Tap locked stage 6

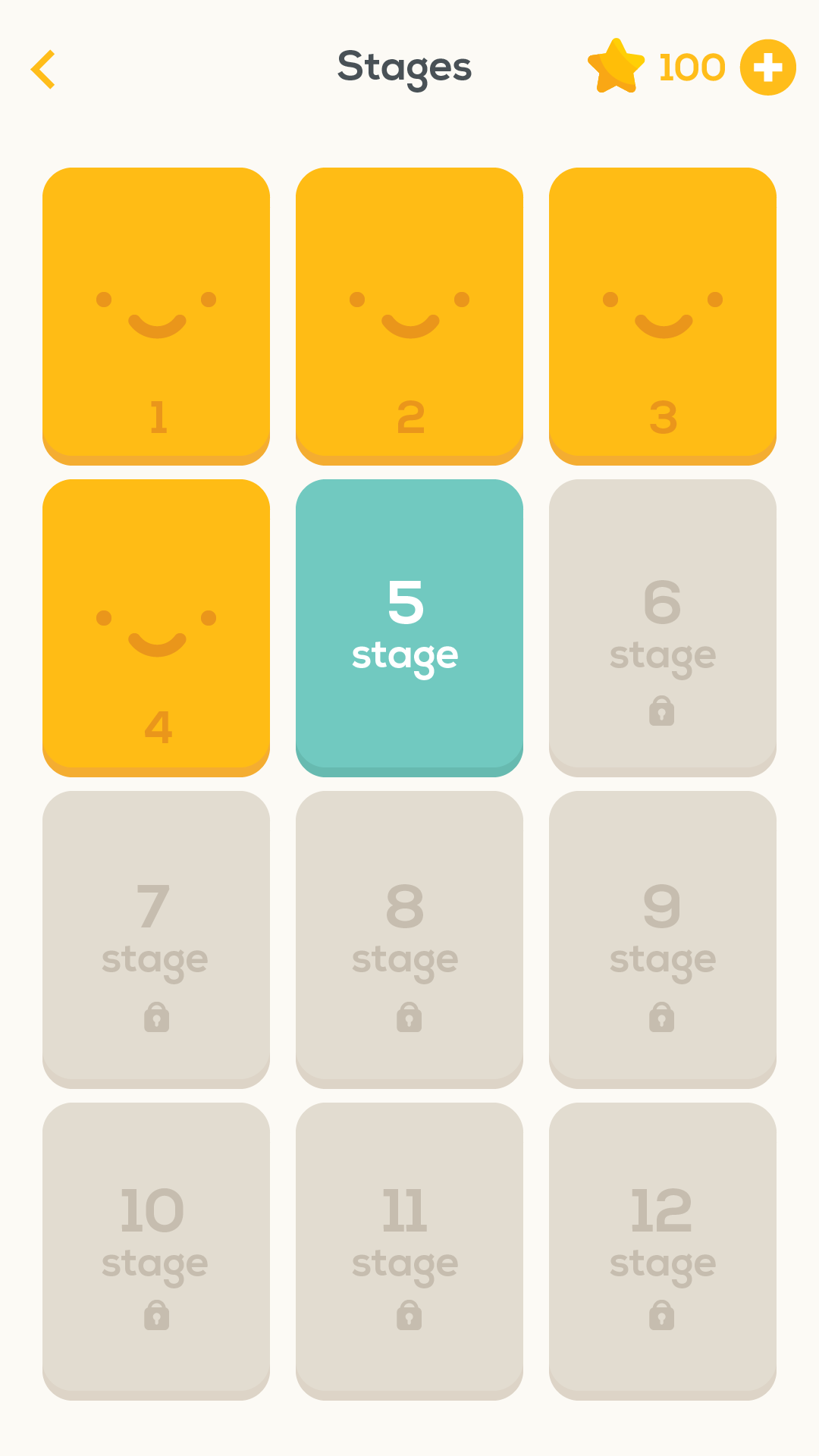[663, 626]
